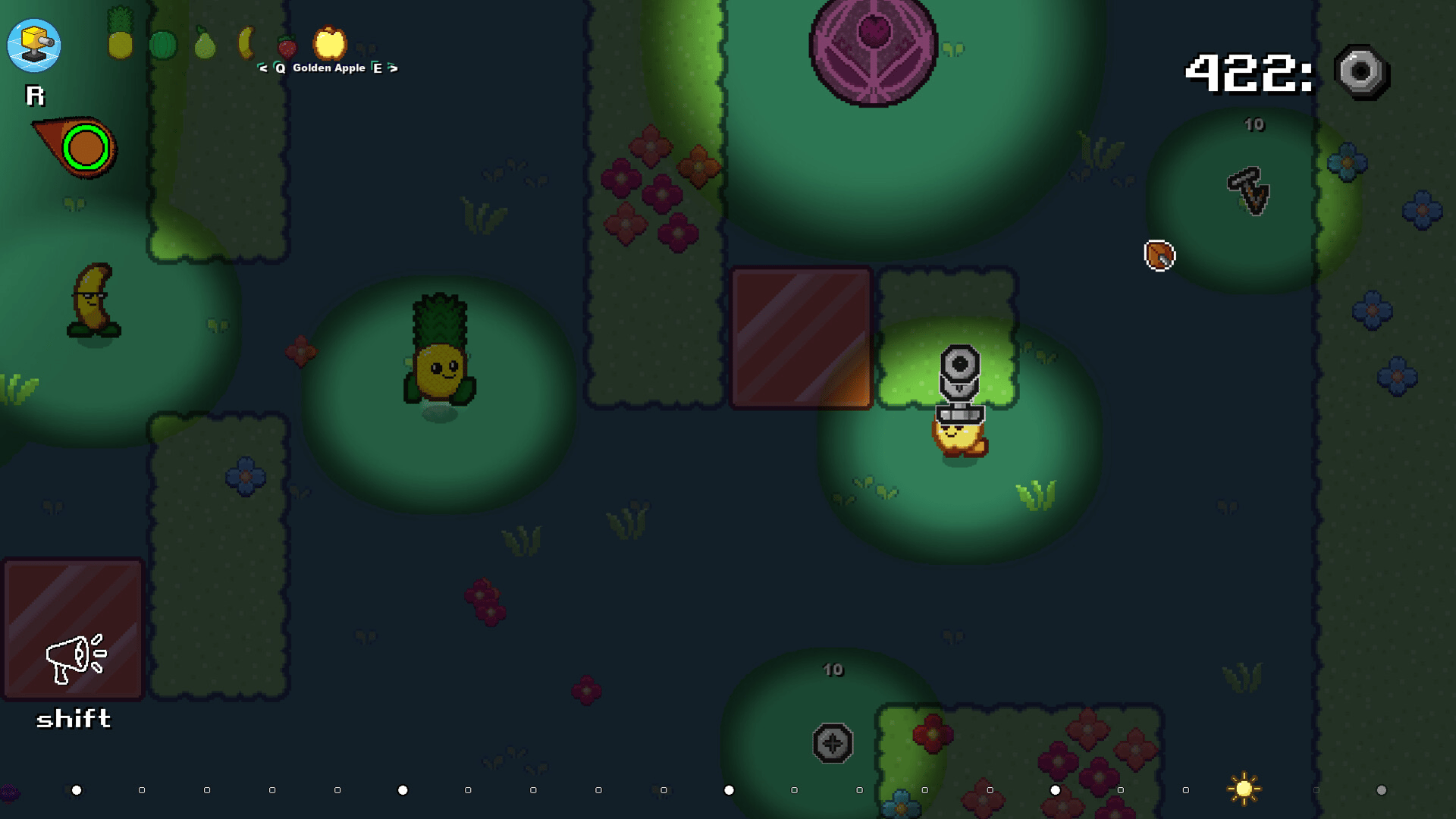Screen dimensions: 1456x819
Task: Select the banana fruit character
Action: click(246, 43)
